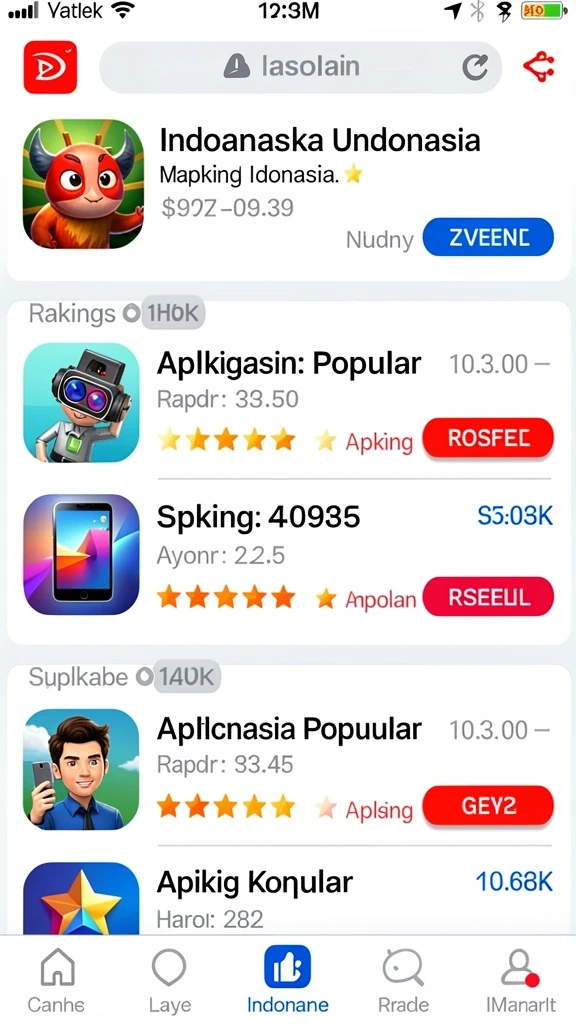Tap the RSEEUL button for Spking
The image size is (576, 1024).
pos(488,597)
